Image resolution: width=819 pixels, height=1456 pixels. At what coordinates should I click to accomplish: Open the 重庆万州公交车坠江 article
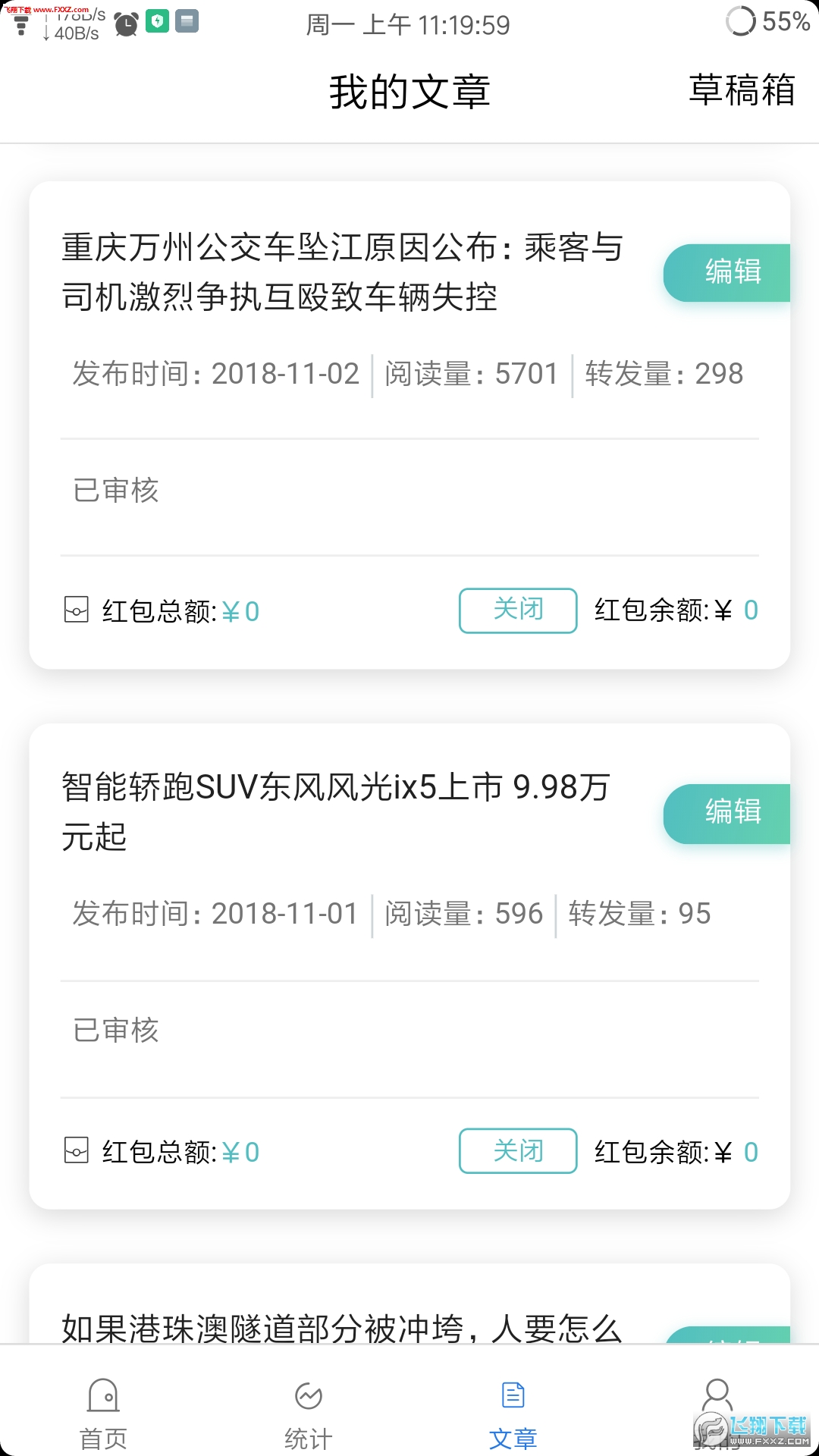(342, 272)
